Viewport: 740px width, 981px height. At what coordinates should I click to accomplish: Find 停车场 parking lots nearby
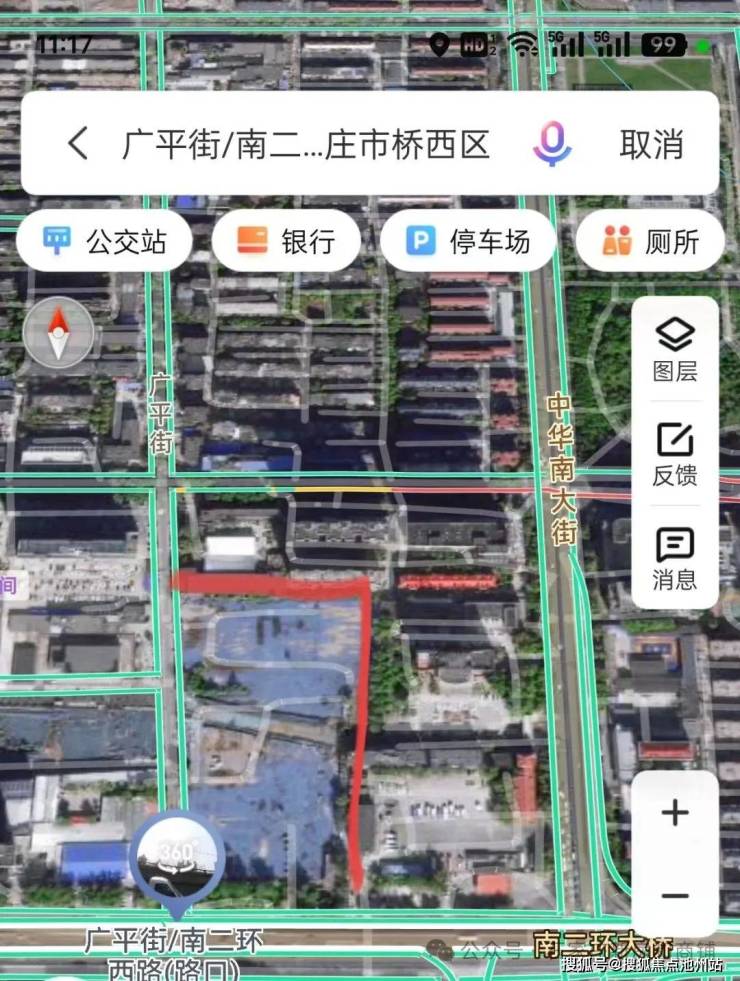pos(468,241)
